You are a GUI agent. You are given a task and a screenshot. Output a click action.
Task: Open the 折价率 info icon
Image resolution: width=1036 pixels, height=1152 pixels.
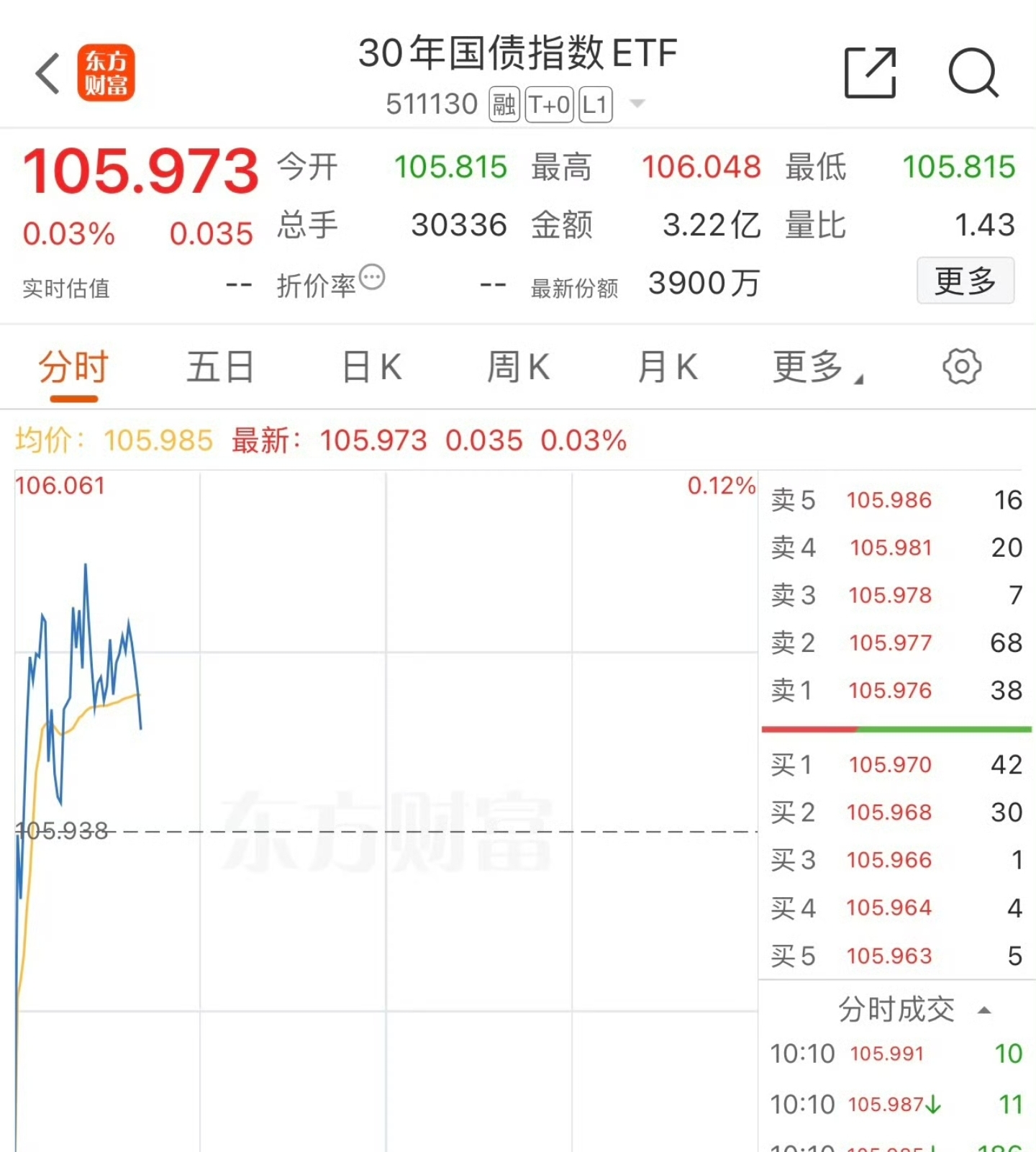pos(372,277)
